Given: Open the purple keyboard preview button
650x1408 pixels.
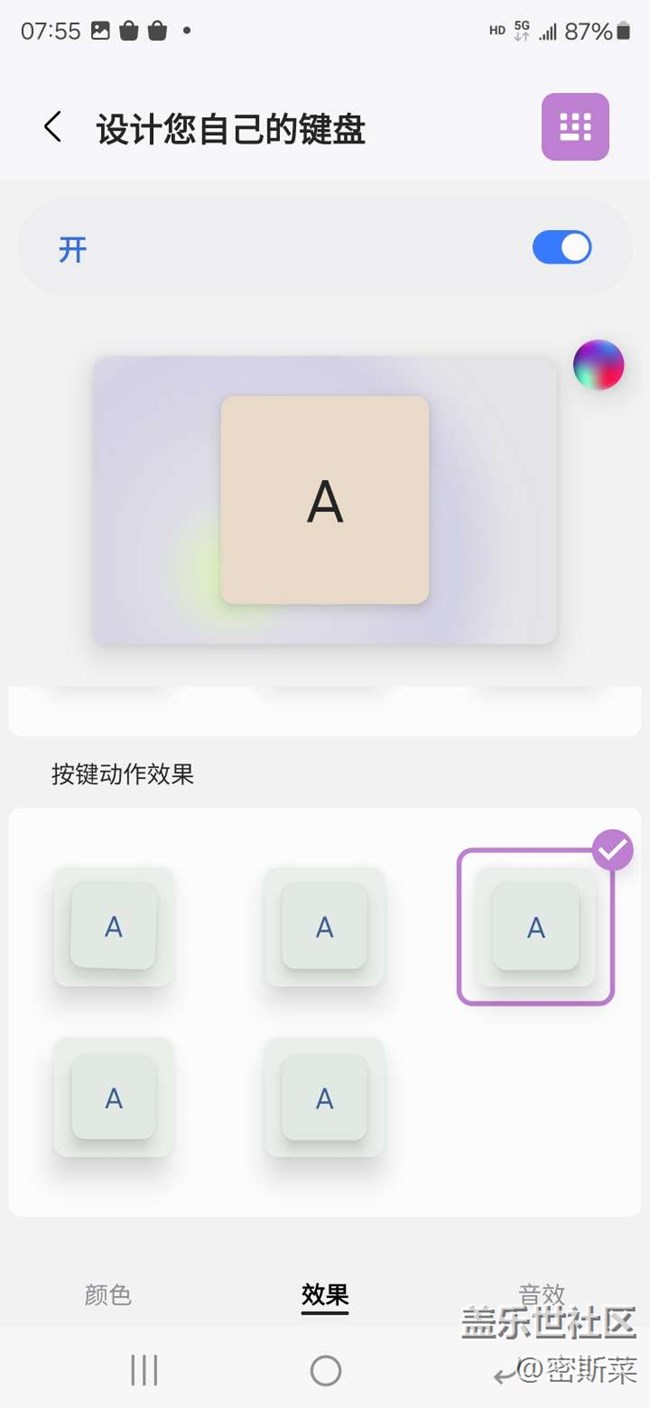Looking at the screenshot, I should pyautogui.click(x=575, y=127).
